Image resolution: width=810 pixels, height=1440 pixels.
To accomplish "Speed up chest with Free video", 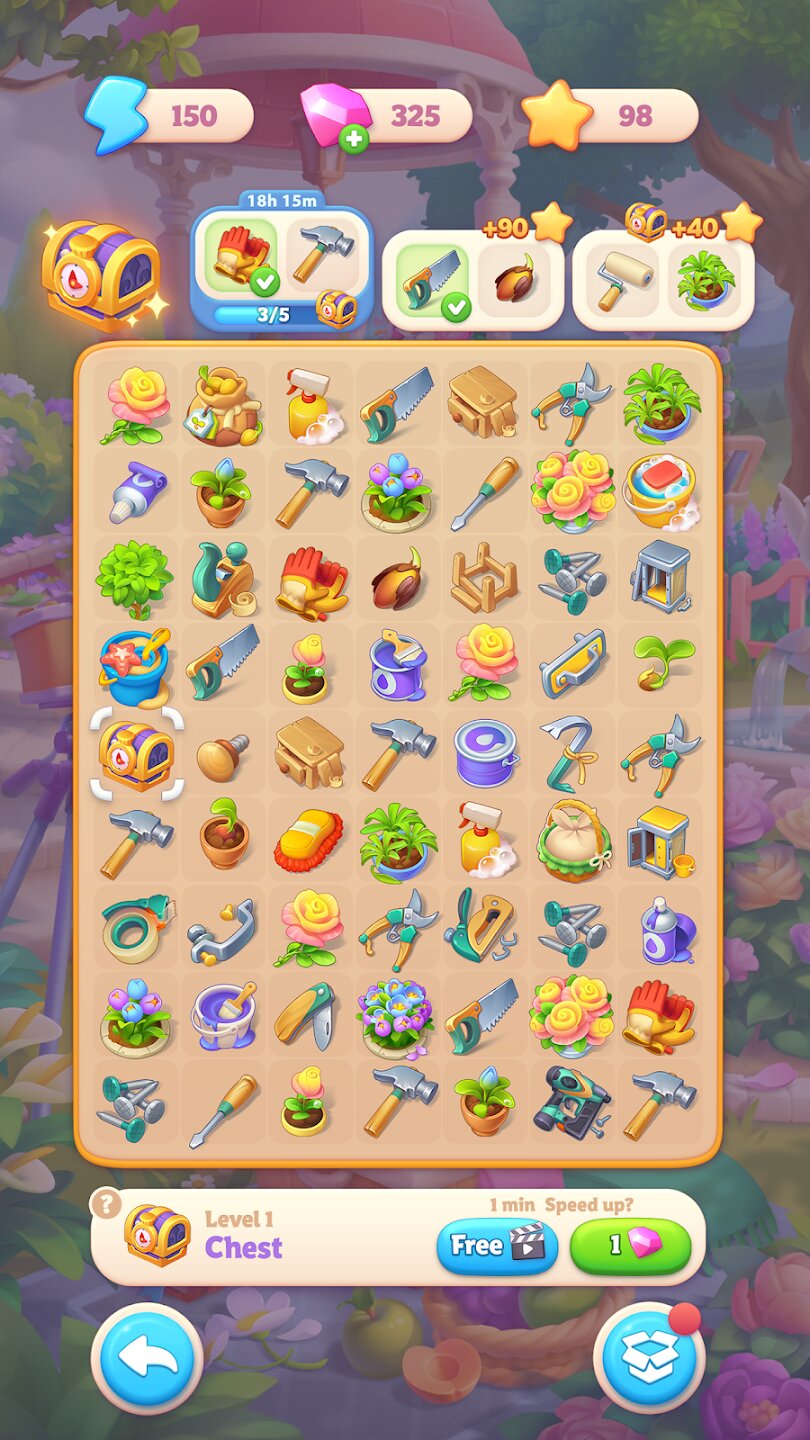I will click(497, 1245).
